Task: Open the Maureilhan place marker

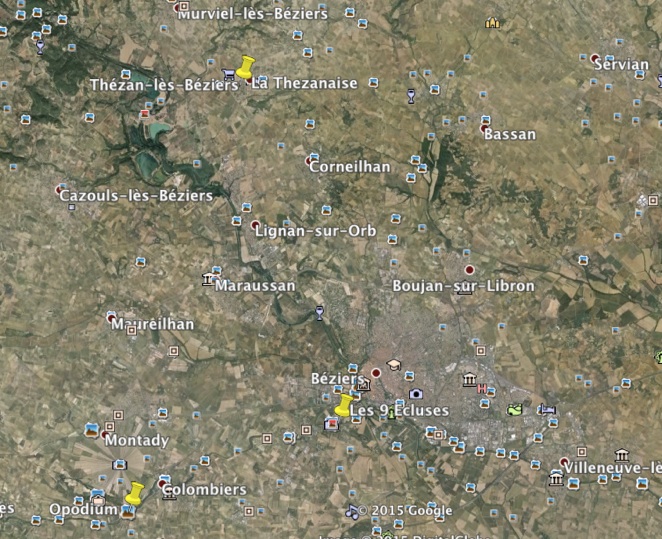Action: tap(112, 318)
